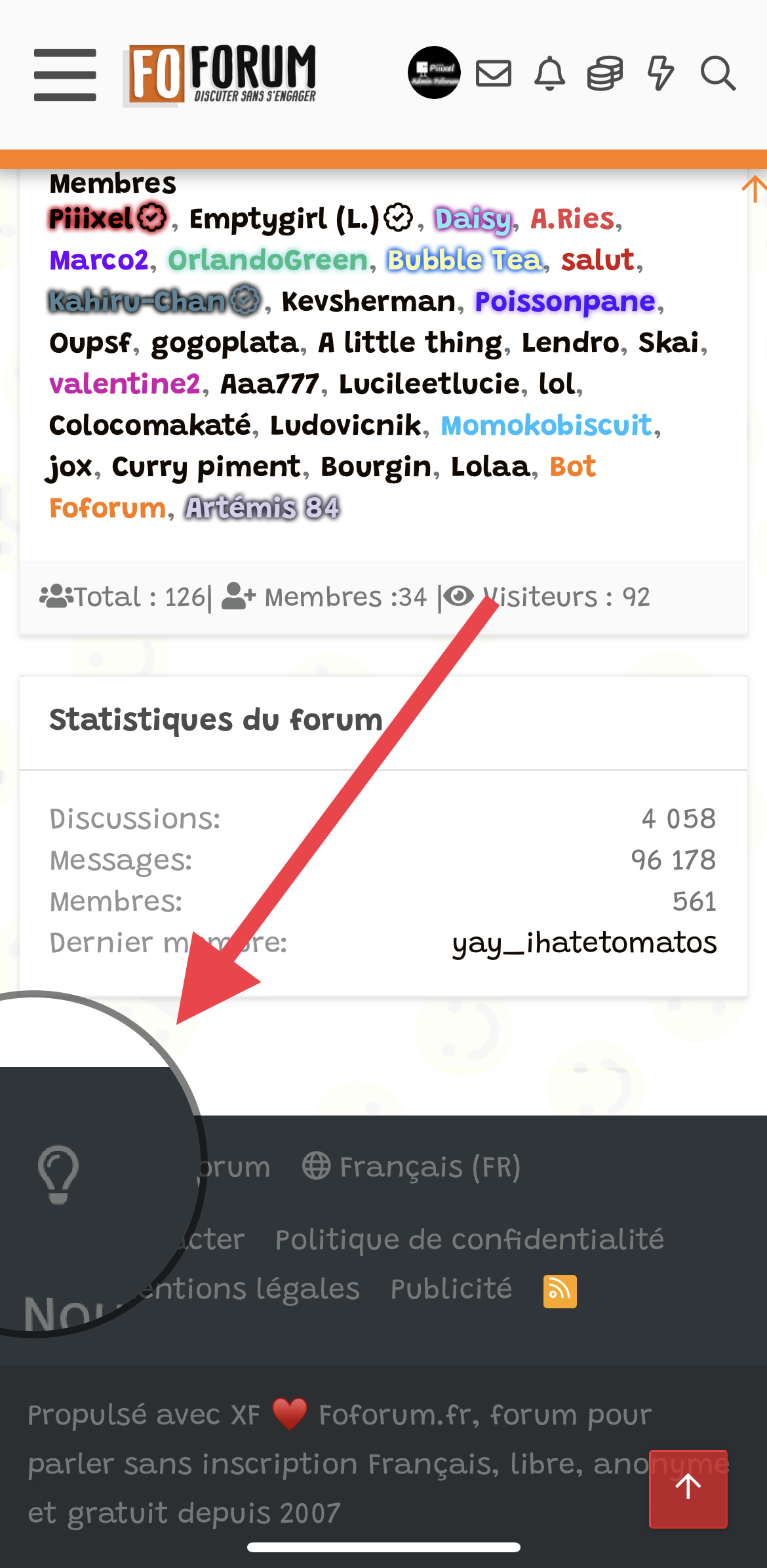This screenshot has height=1568, width=767.
Task: Read Politique de confidentialité
Action: [469, 1239]
